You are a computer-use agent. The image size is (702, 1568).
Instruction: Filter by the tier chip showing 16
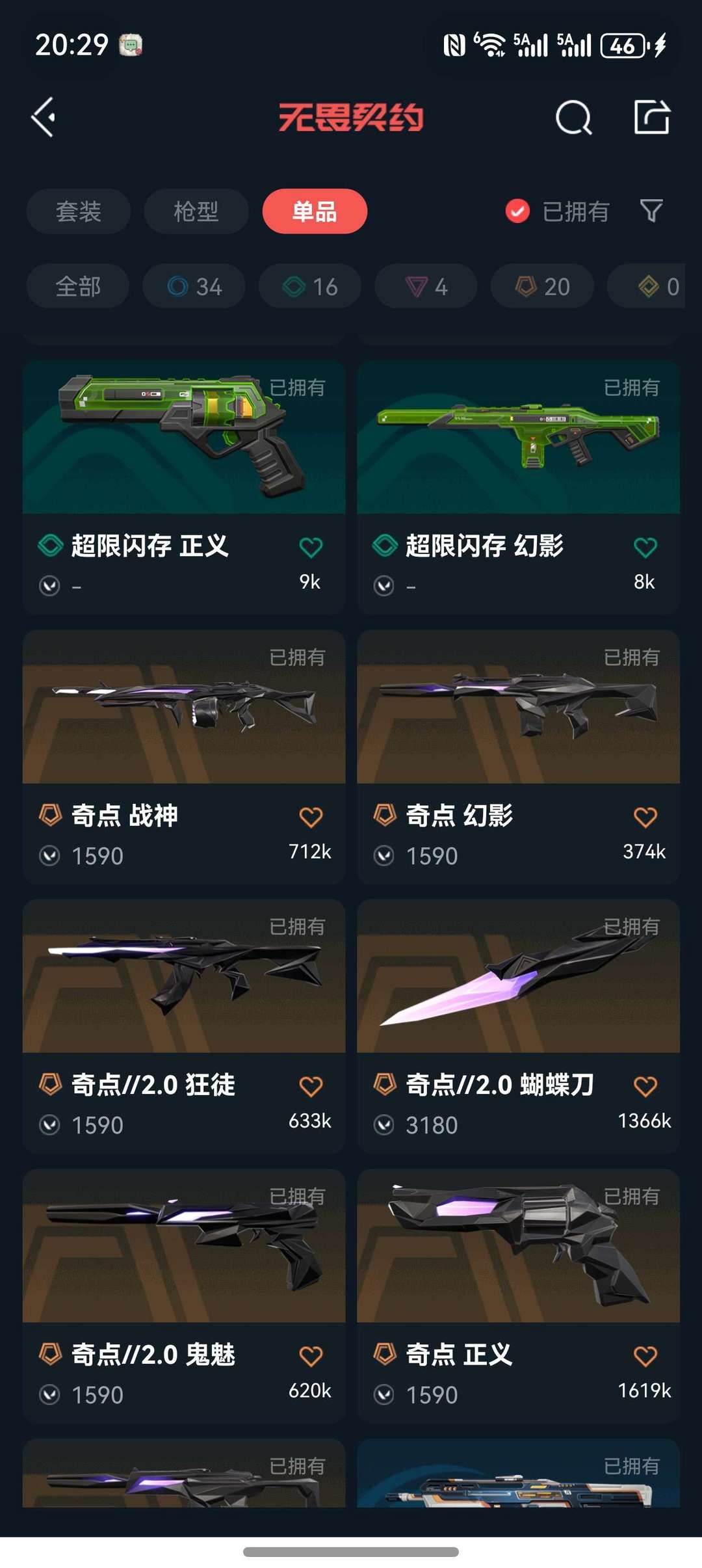(310, 286)
